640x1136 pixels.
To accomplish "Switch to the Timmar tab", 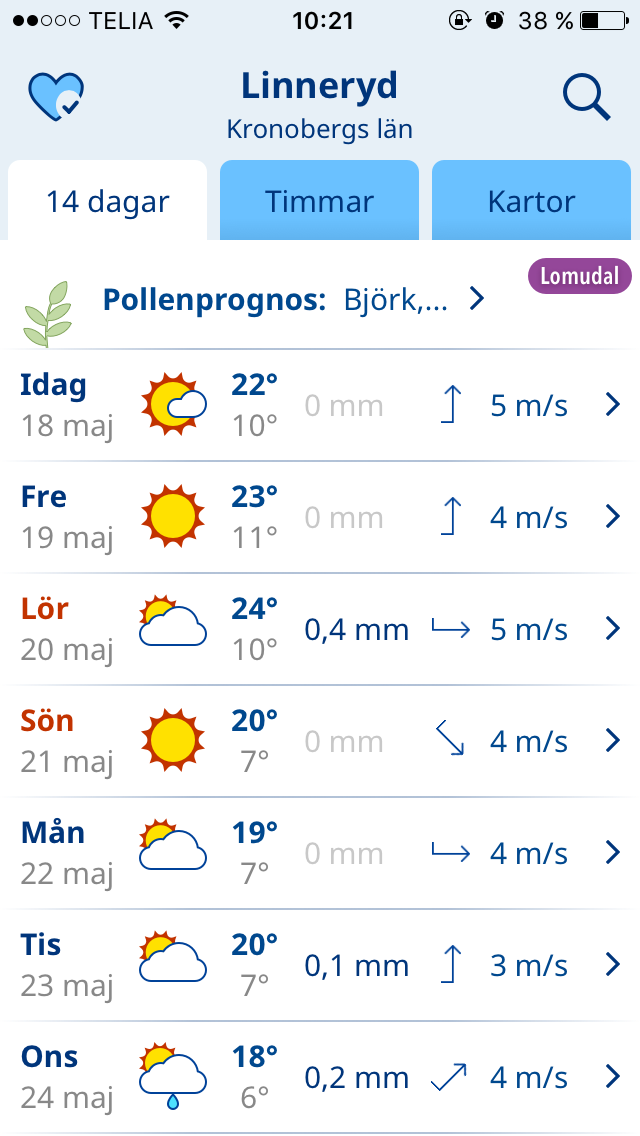I will pyautogui.click(x=319, y=202).
